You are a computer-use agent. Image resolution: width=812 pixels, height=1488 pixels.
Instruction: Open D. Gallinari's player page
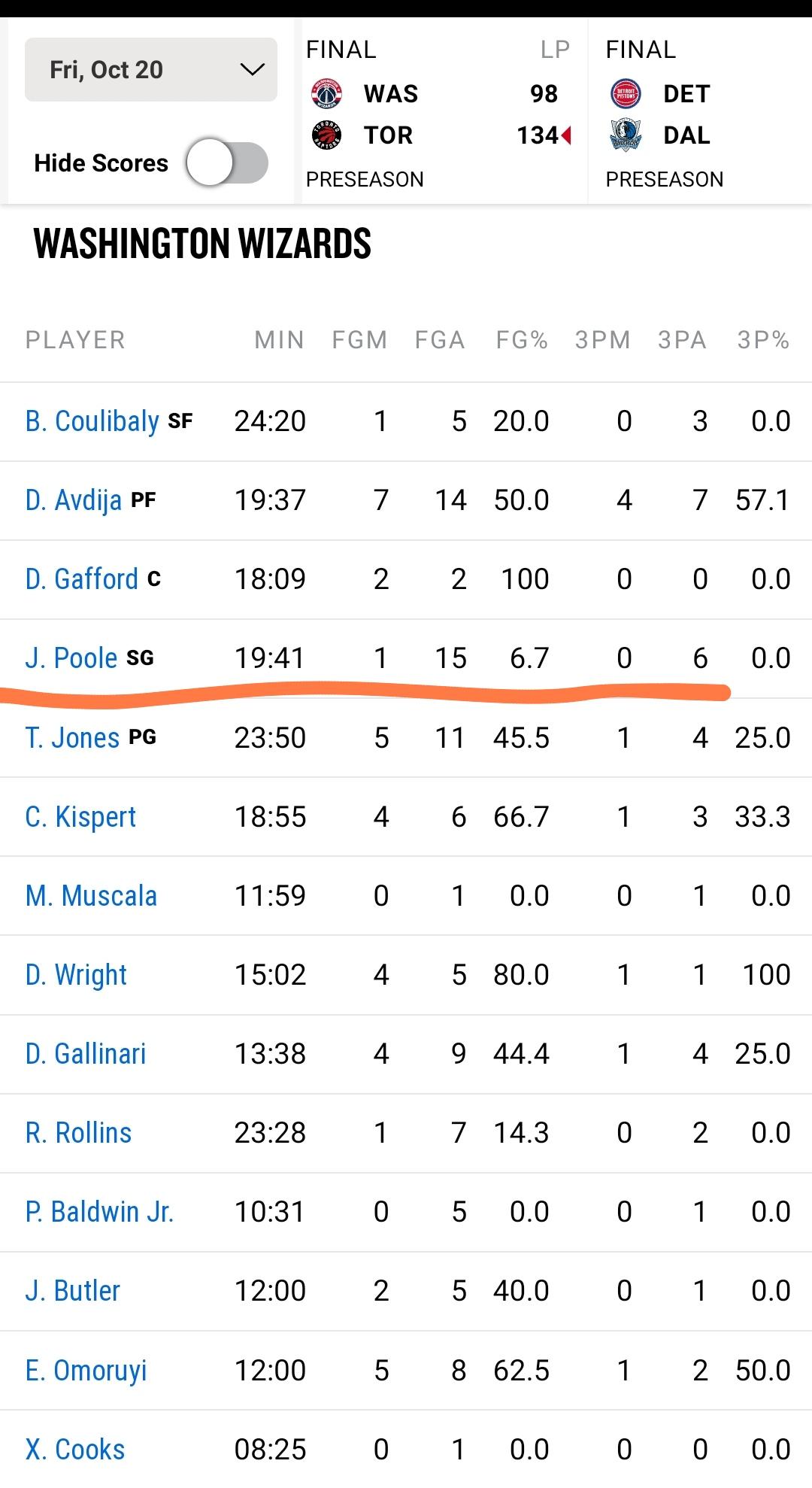click(86, 1054)
